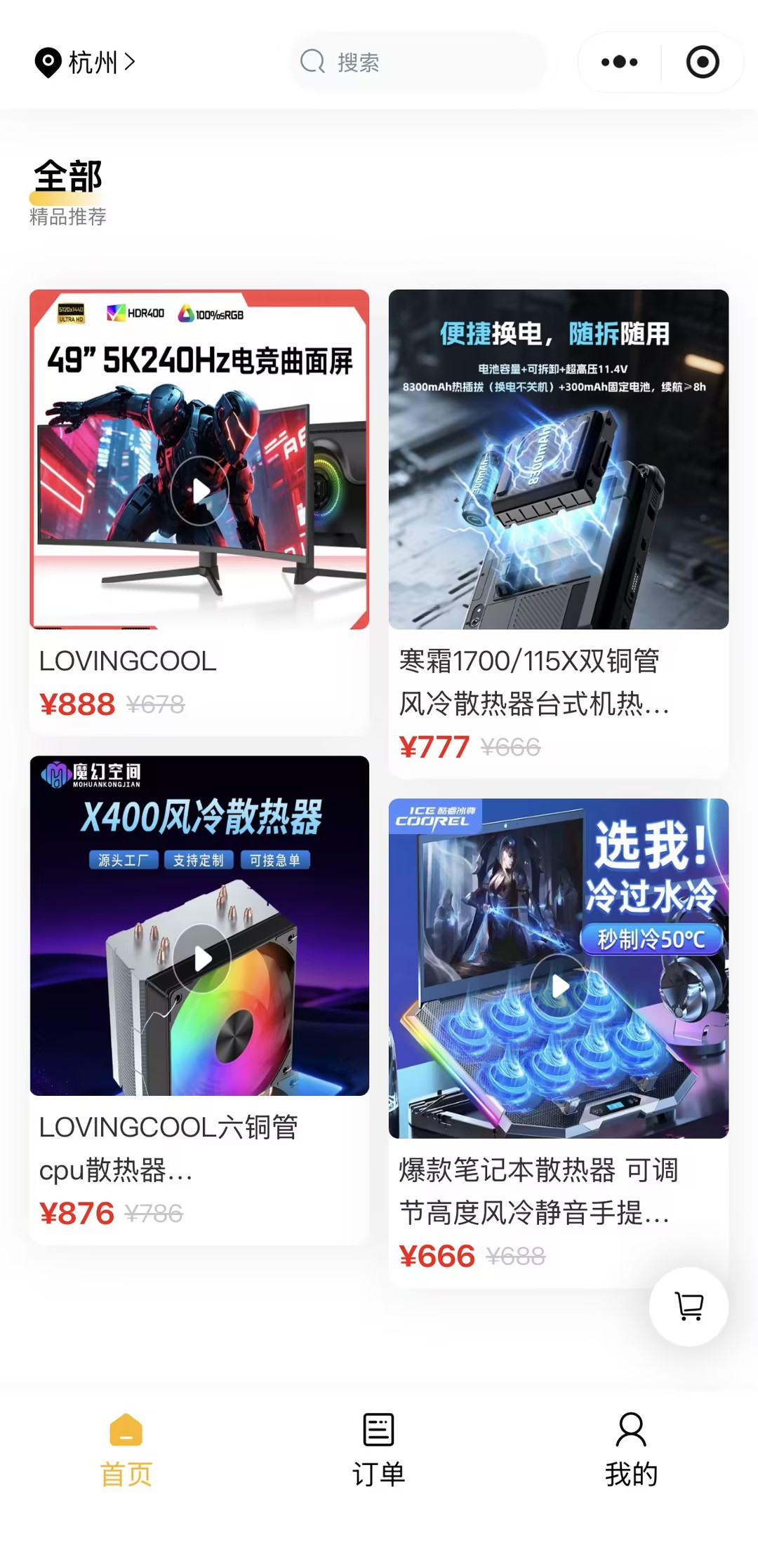Switch to the 订单 tab

tap(379, 1449)
